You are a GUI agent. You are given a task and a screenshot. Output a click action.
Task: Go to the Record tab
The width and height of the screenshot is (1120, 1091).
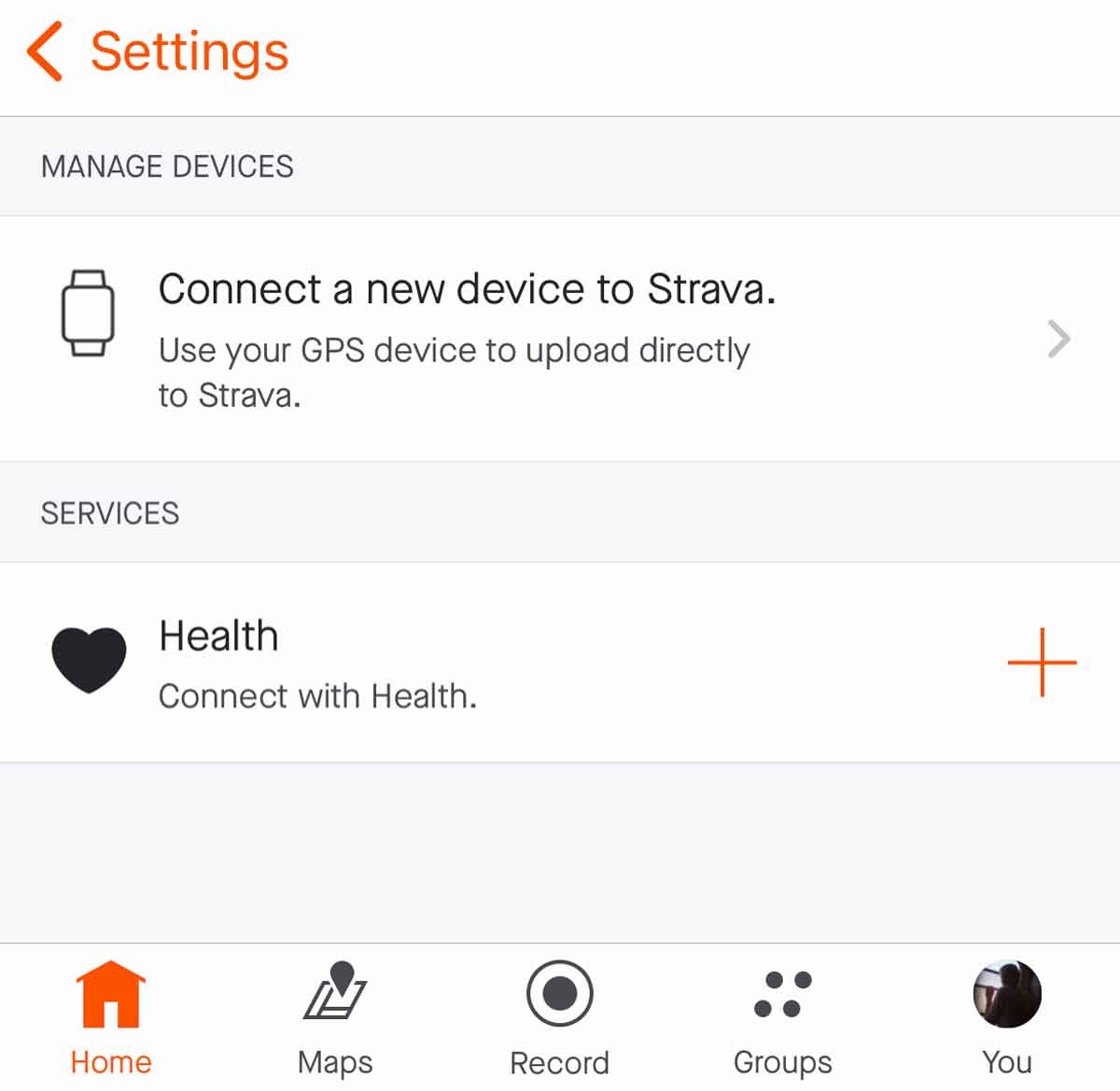[559, 1017]
